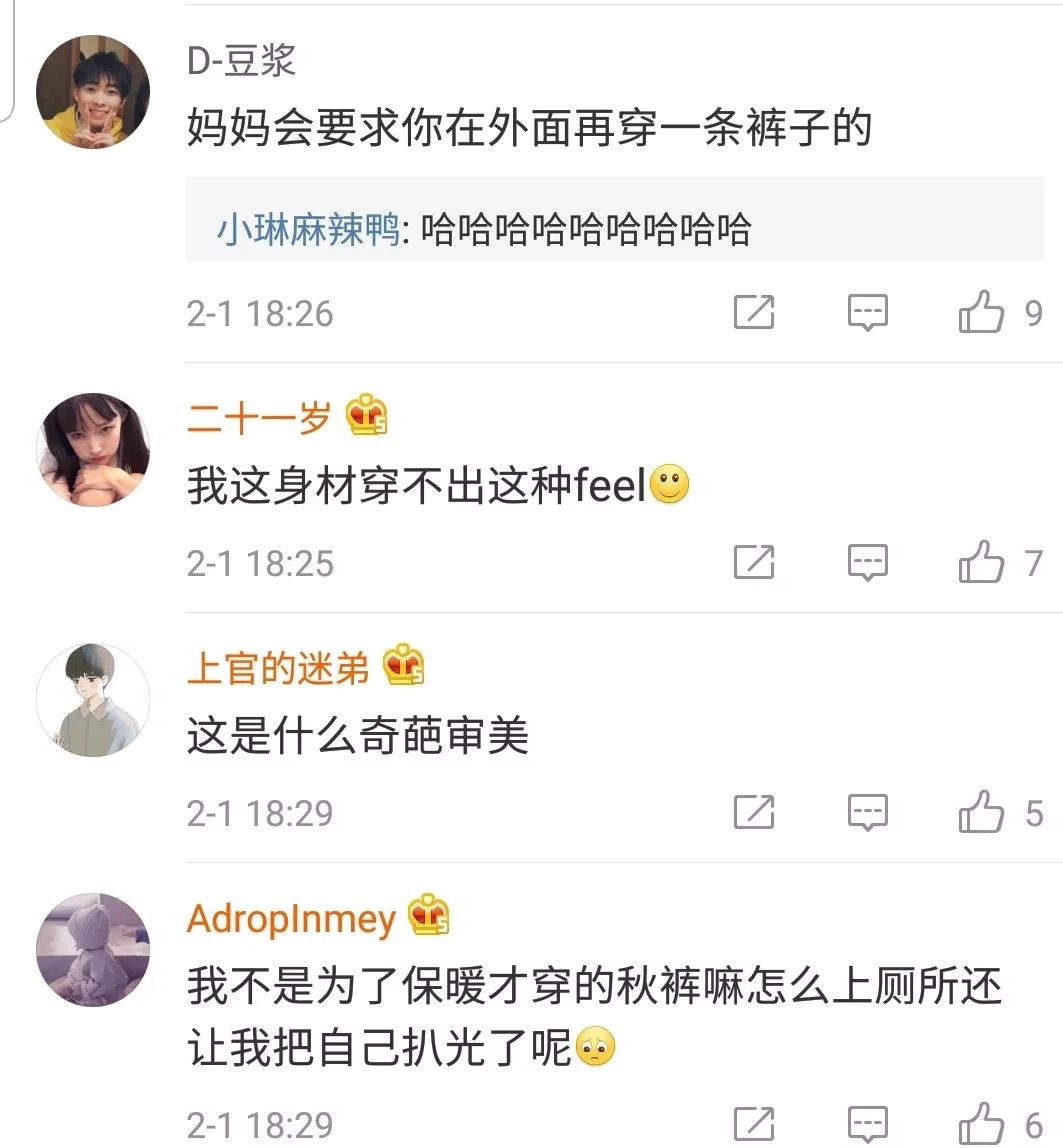The width and height of the screenshot is (1063, 1148).
Task: Open AdropInmey's profile avatar
Action: 93,950
